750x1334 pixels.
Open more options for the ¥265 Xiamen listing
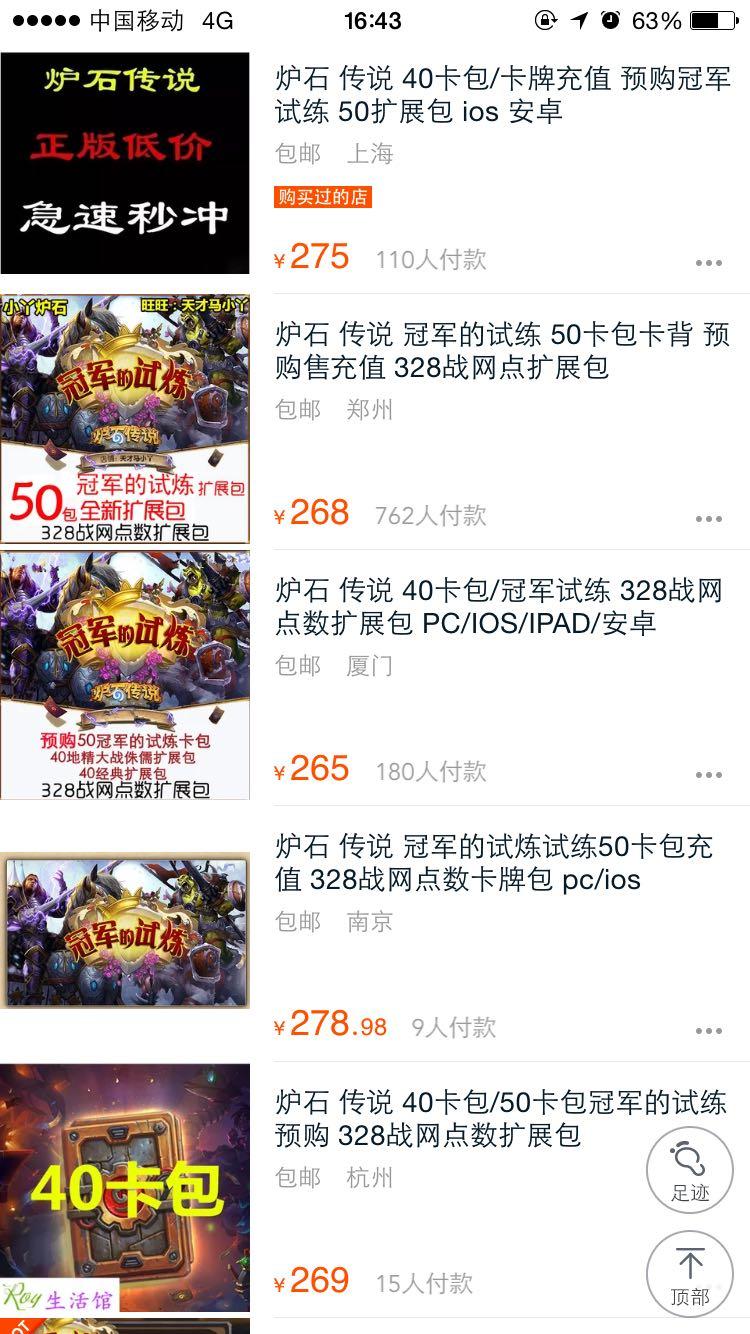coord(710,774)
